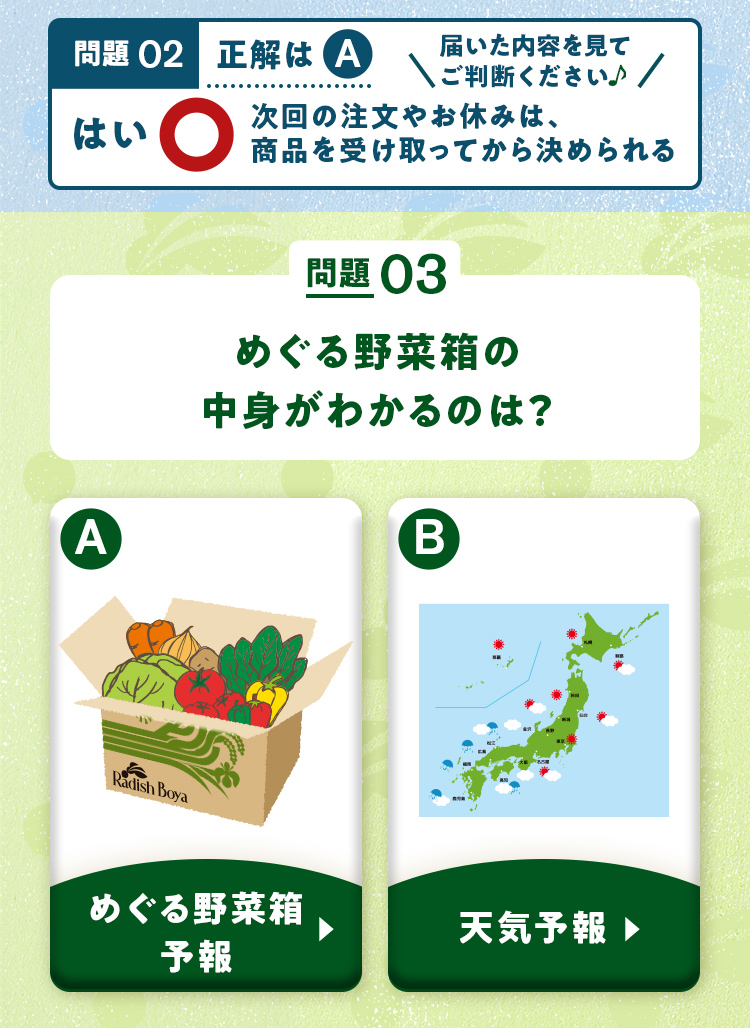Image resolution: width=750 pixels, height=1028 pixels.
Task: Choose answer A めぐる野菜箱予報
Action: (x=206, y=930)
